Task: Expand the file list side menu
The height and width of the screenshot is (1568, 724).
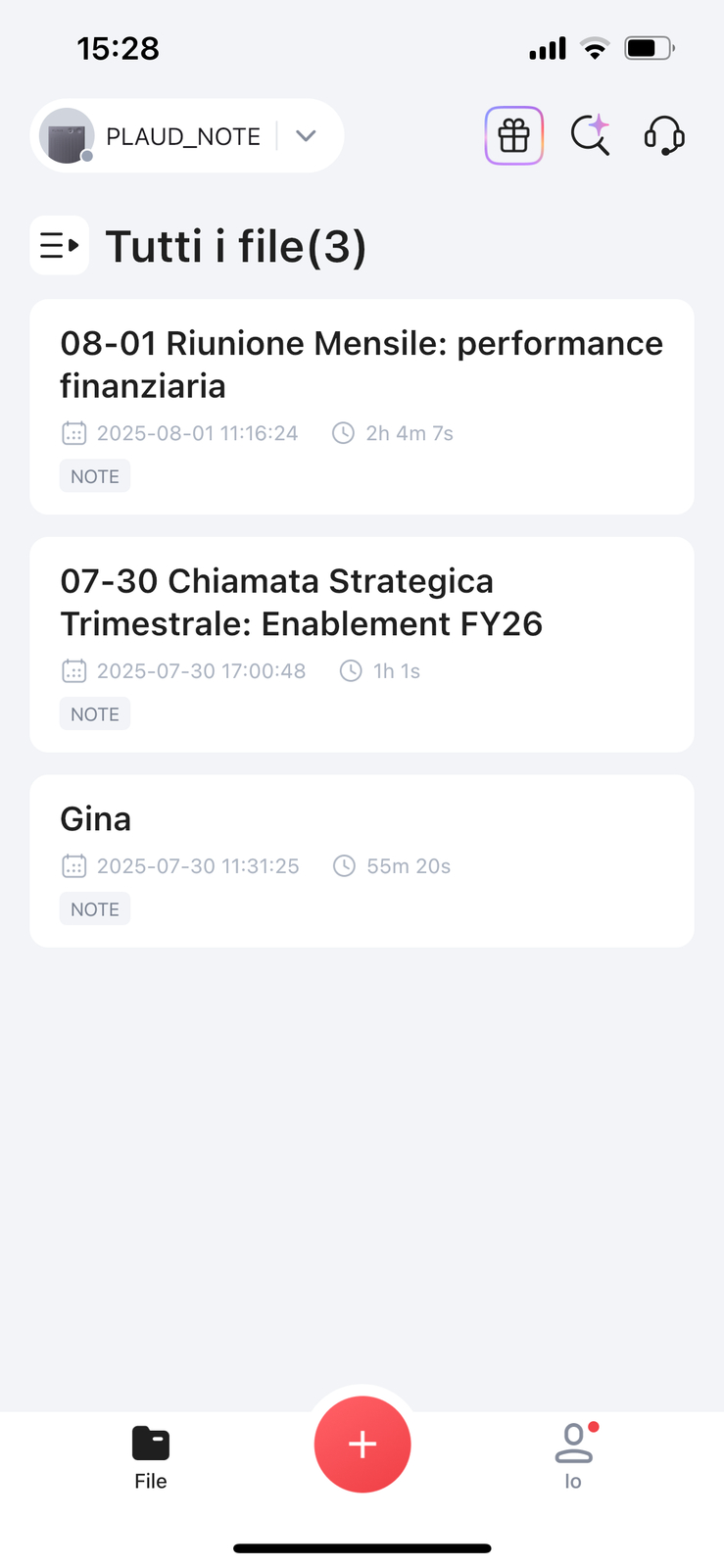Action: (x=59, y=245)
